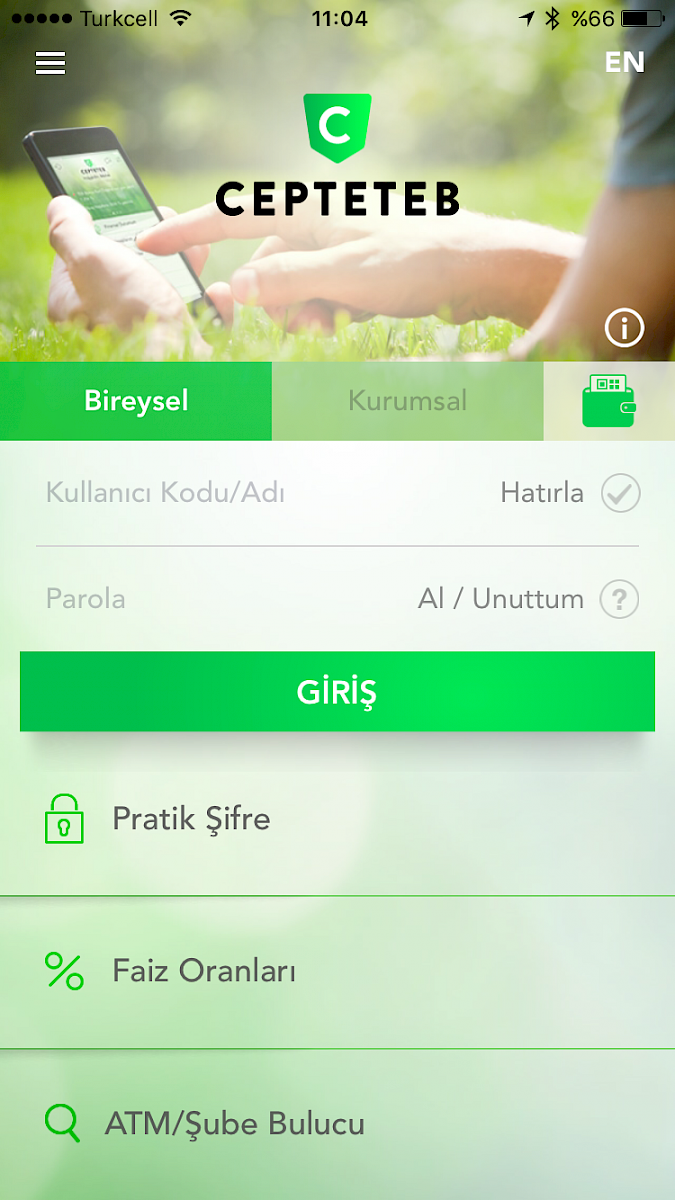Select the Bireysel tab
Viewport: 675px width, 1200px height.
(x=136, y=401)
